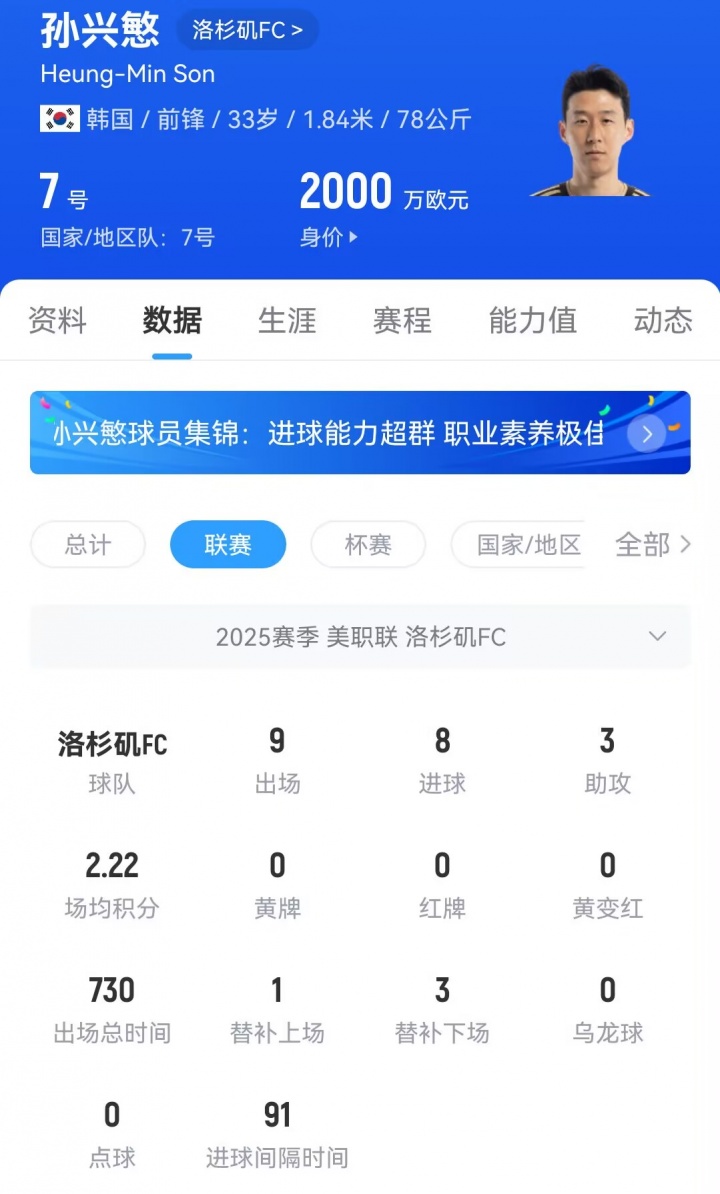Go to the 赛程 schedule tab
This screenshot has height=1194, width=720.
click(402, 320)
